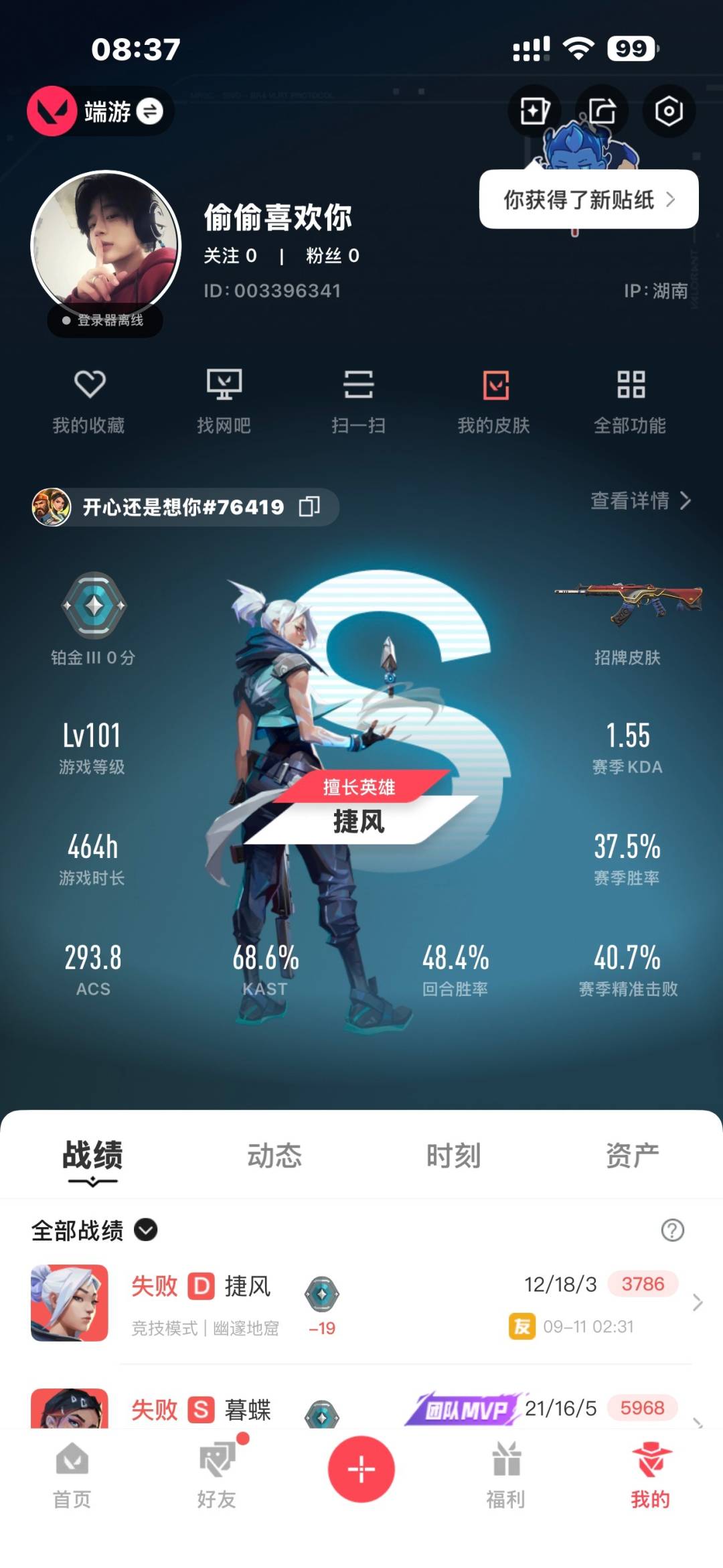Image resolution: width=723 pixels, height=1568 pixels.
Task: Open the 捷风 lost match on 09-11
Action: pos(361,1303)
